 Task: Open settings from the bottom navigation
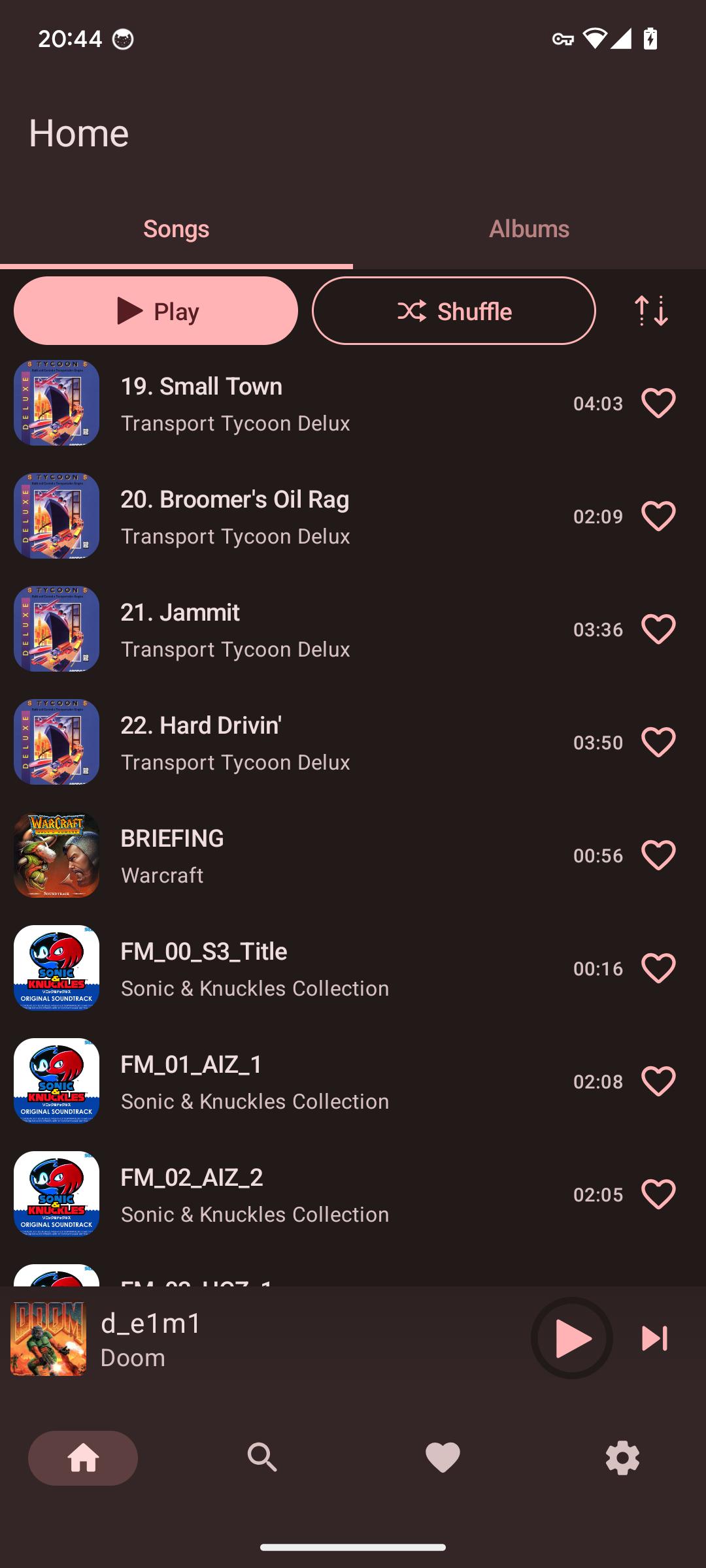pyautogui.click(x=622, y=1458)
